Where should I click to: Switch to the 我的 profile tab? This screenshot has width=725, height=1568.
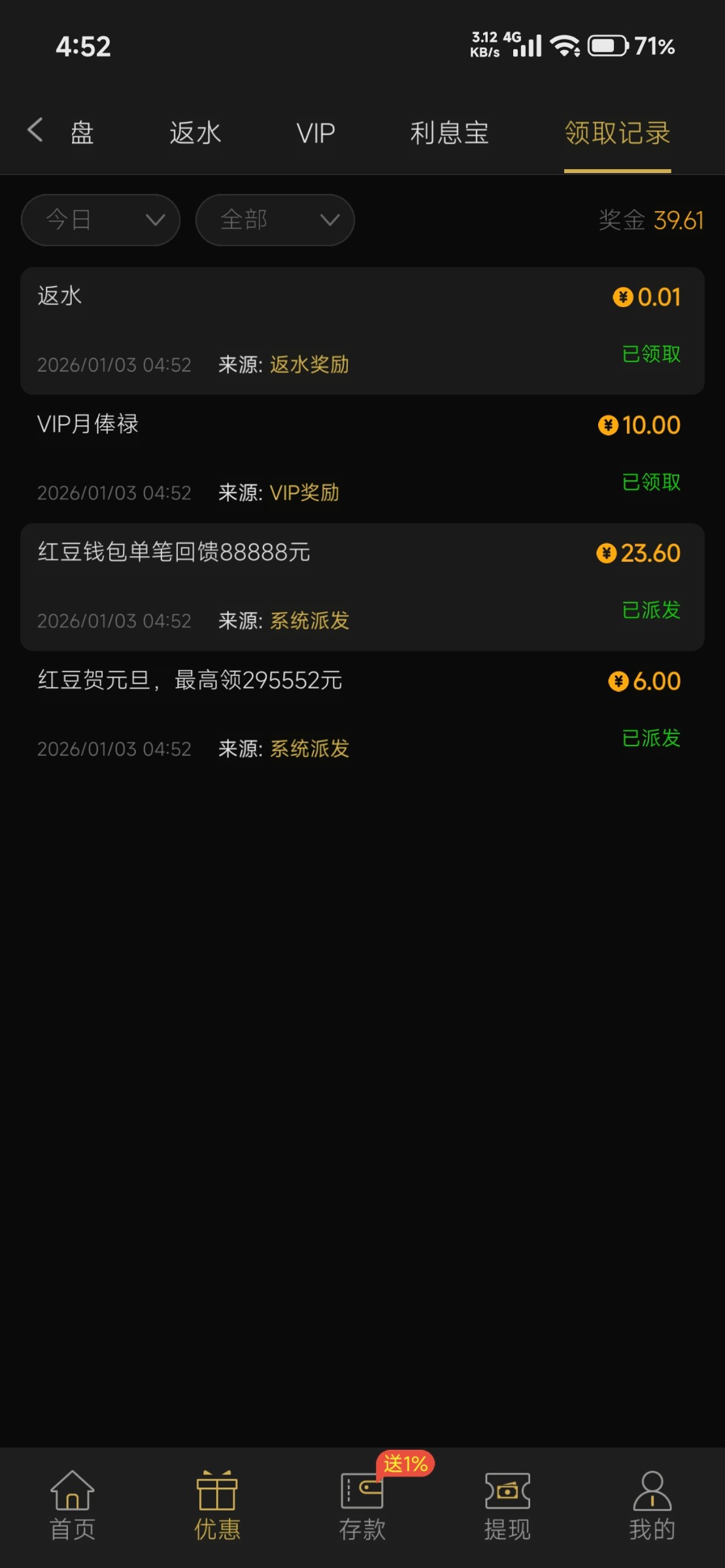point(652,1506)
